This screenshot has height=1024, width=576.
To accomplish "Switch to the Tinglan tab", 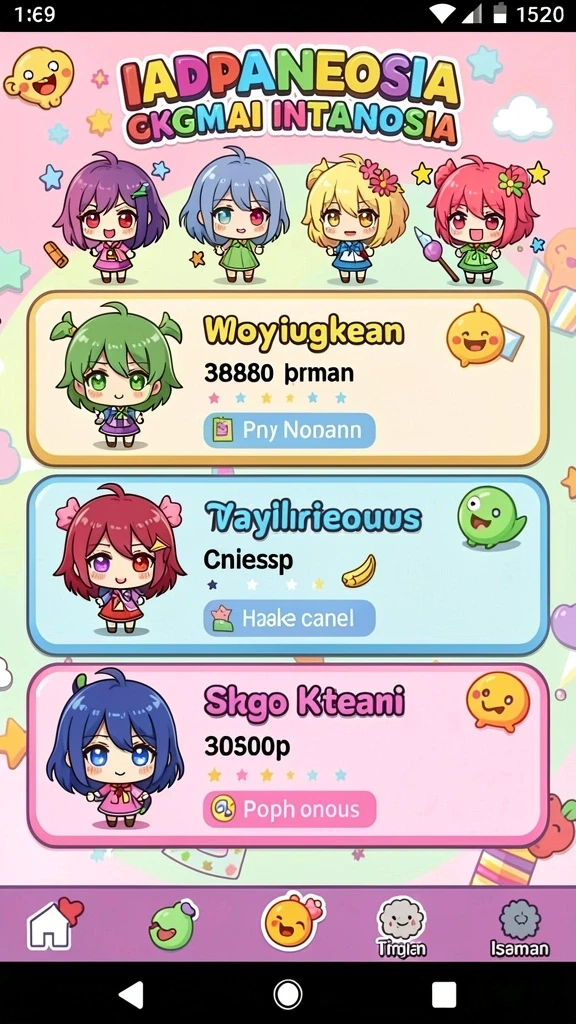I will coord(402,927).
